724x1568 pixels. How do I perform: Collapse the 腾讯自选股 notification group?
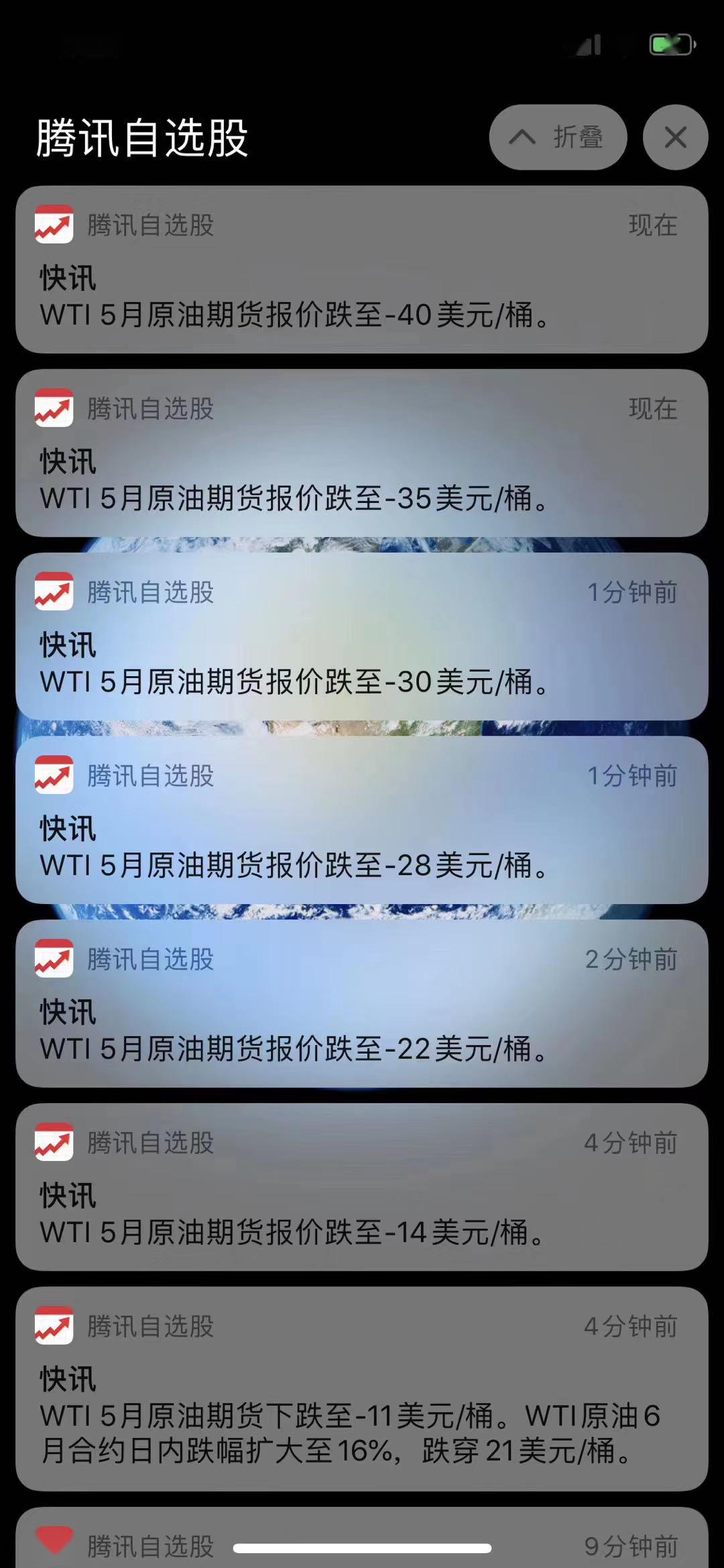[x=559, y=137]
